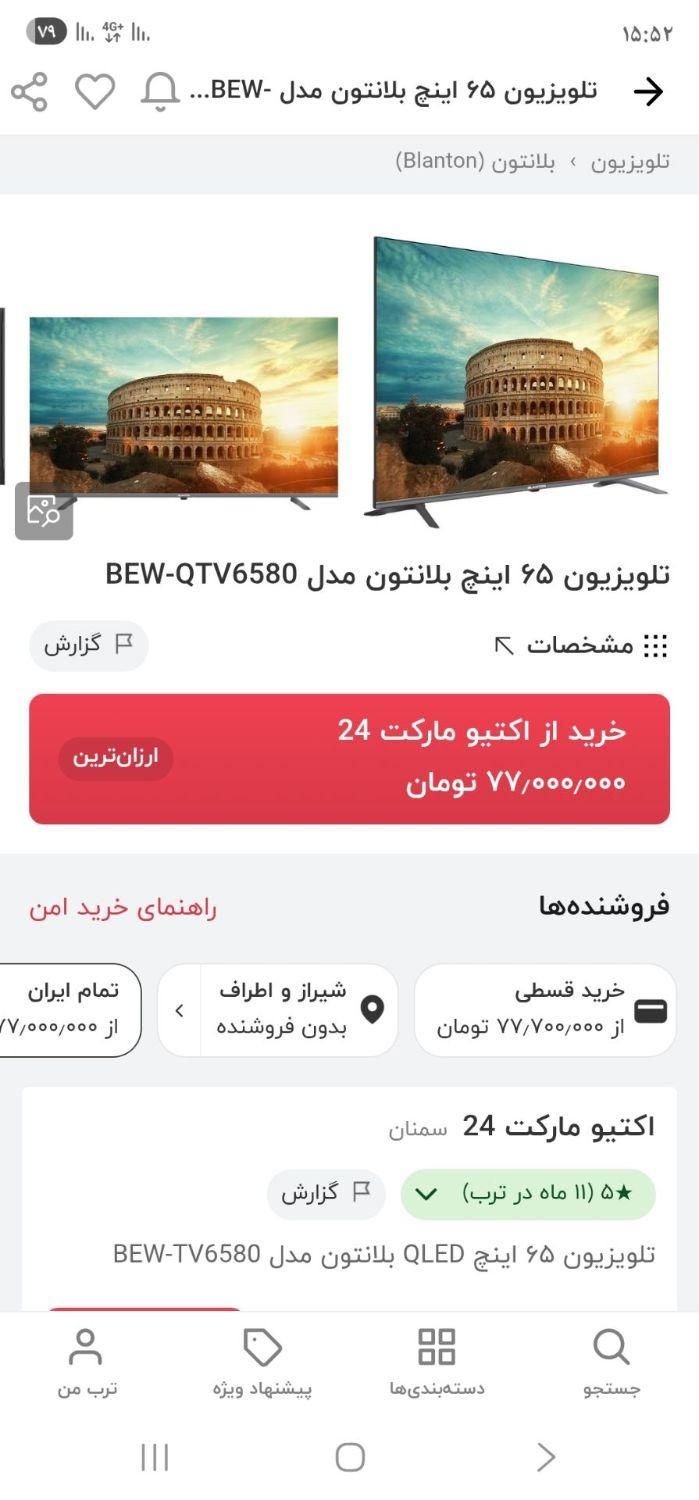Select the خرید قسطی filter chip
This screenshot has width=699, height=1500.
point(545,1009)
